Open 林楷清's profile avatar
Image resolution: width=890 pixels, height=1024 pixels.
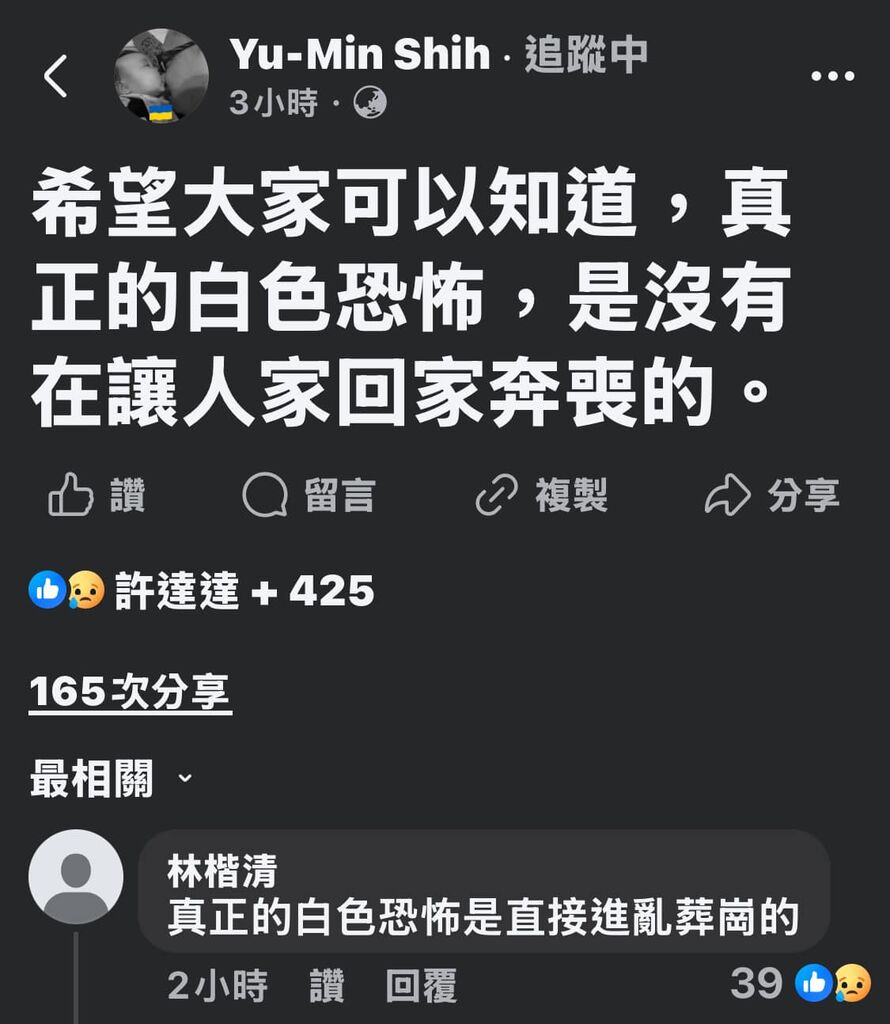point(75,877)
